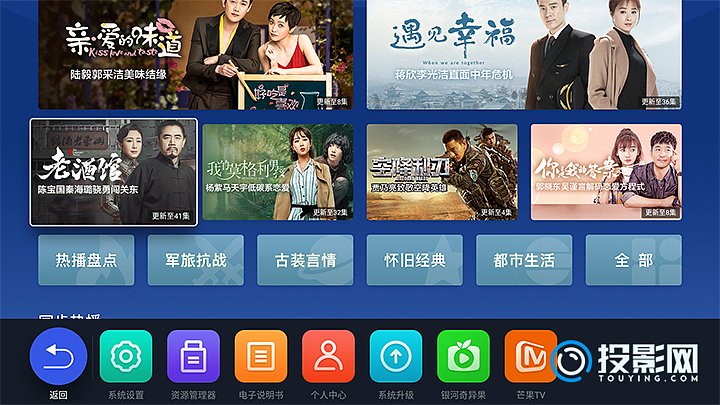Screen dimensions: 720x405
Task: Open the 空降利刃 drama card
Action: [442, 172]
